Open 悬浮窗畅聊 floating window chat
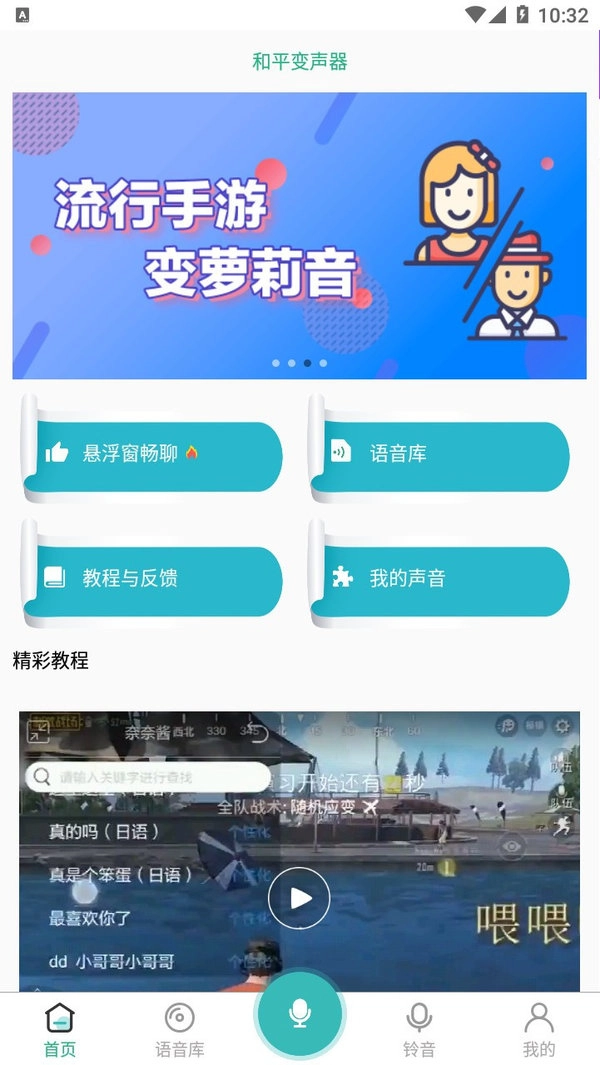600x1065 pixels. click(x=155, y=455)
